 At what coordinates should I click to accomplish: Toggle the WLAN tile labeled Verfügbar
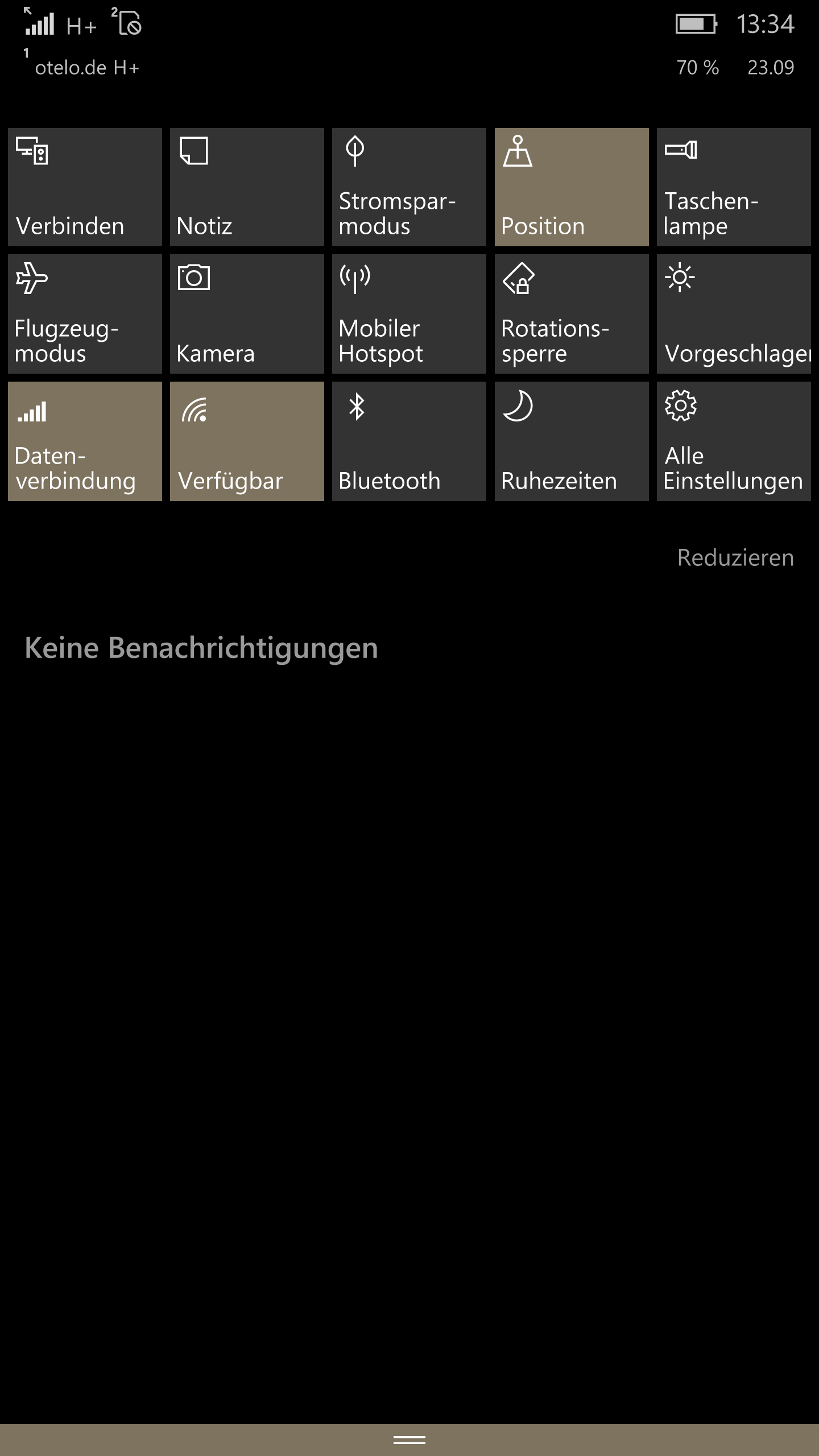247,441
